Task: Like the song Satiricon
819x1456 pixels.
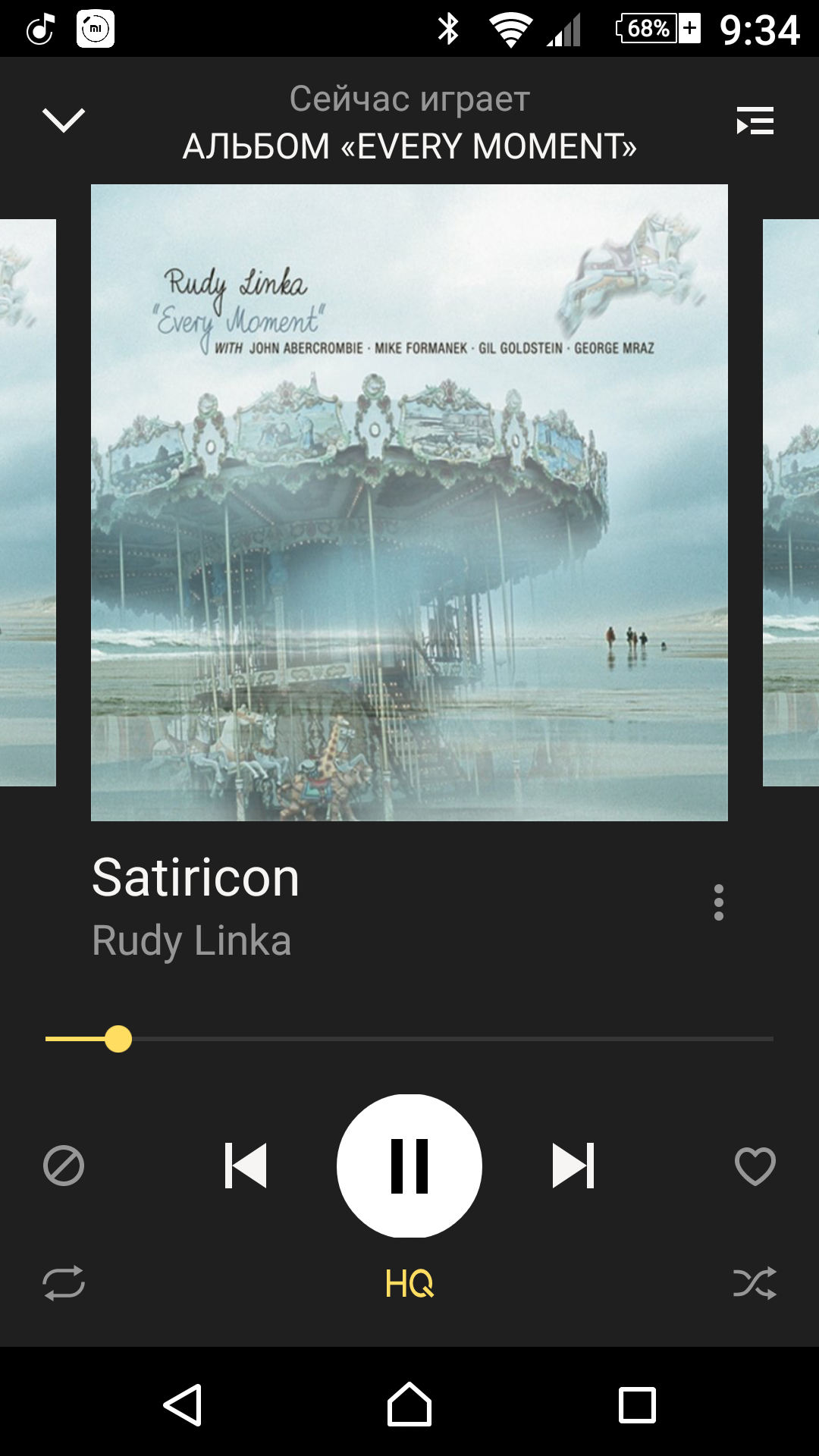Action: (755, 1166)
